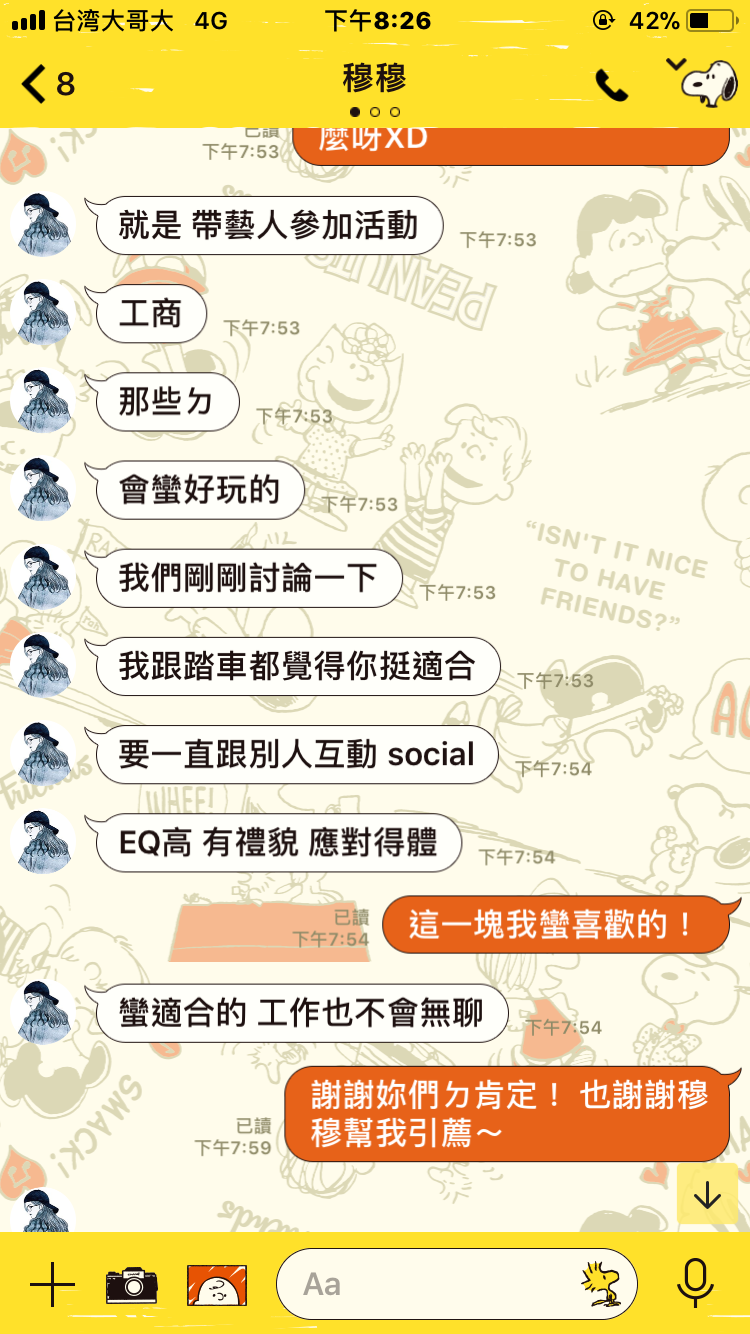Record a voice message with microphone
750x1334 pixels.
(x=694, y=1284)
